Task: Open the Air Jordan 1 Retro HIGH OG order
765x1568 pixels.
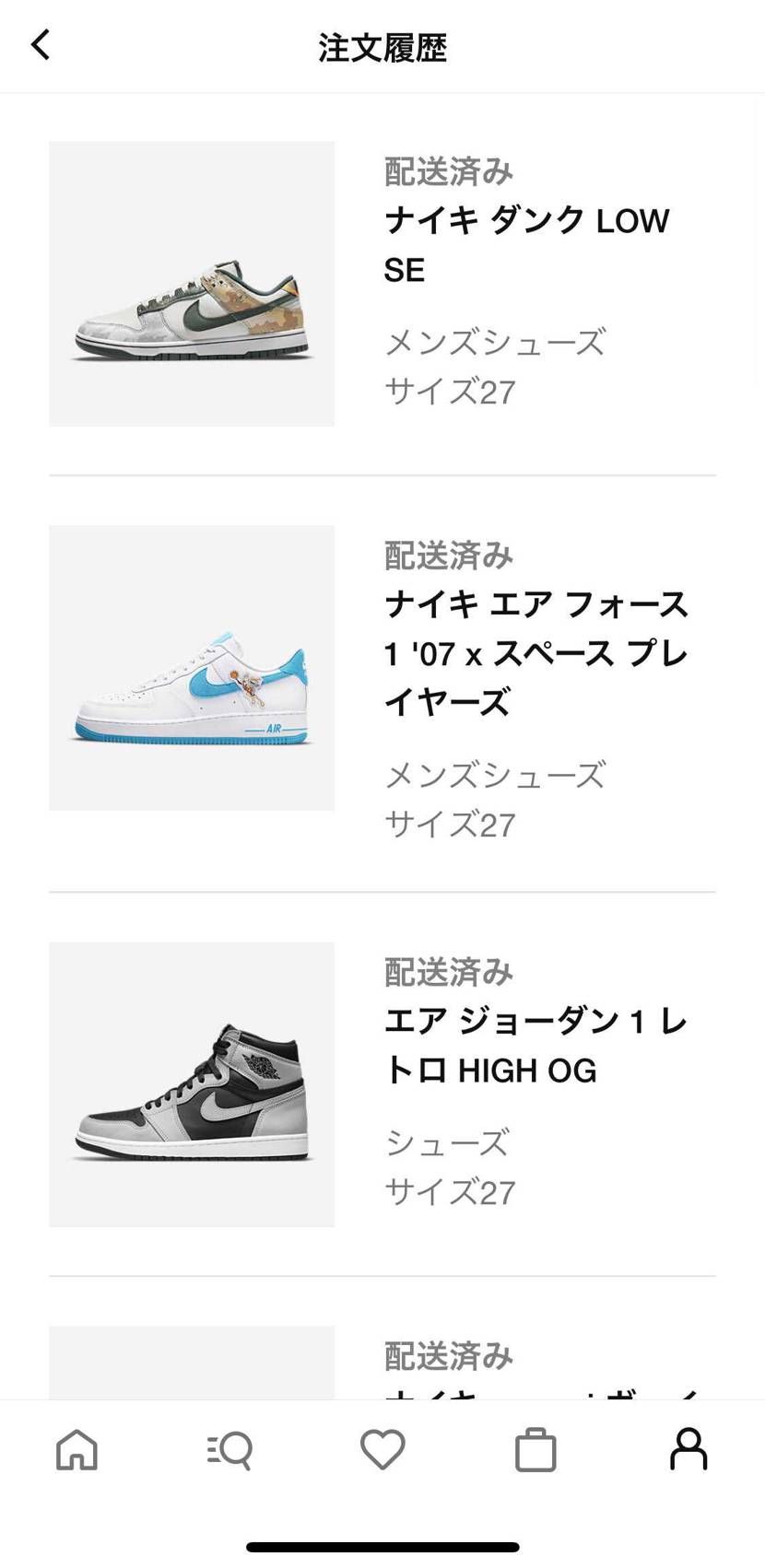Action: [x=537, y=1045]
